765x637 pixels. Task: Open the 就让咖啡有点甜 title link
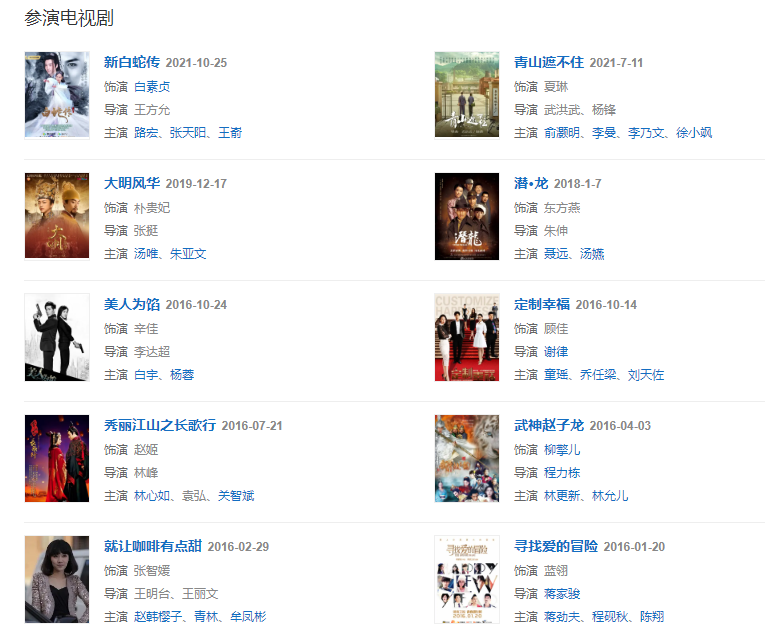click(x=153, y=546)
